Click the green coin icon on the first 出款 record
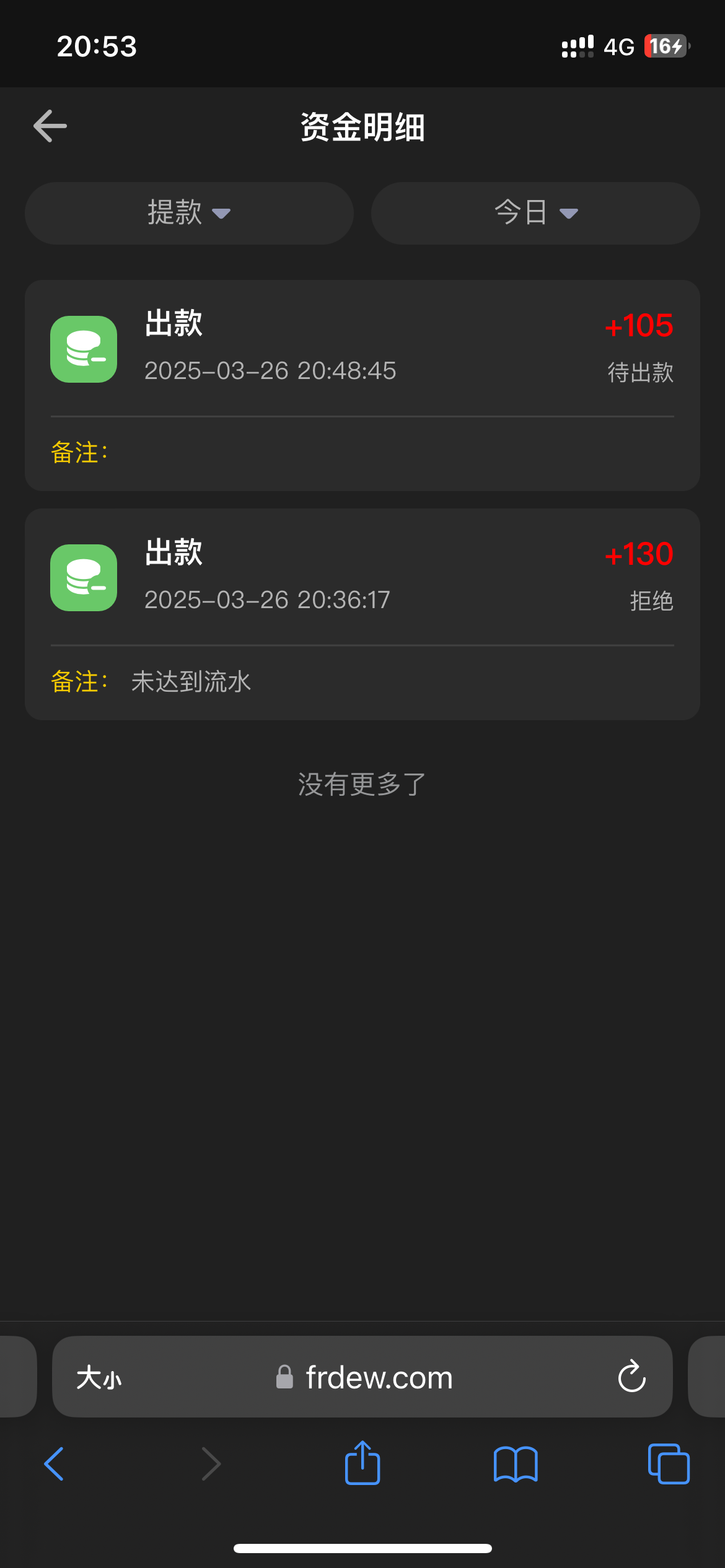725x1568 pixels. pyautogui.click(x=83, y=349)
